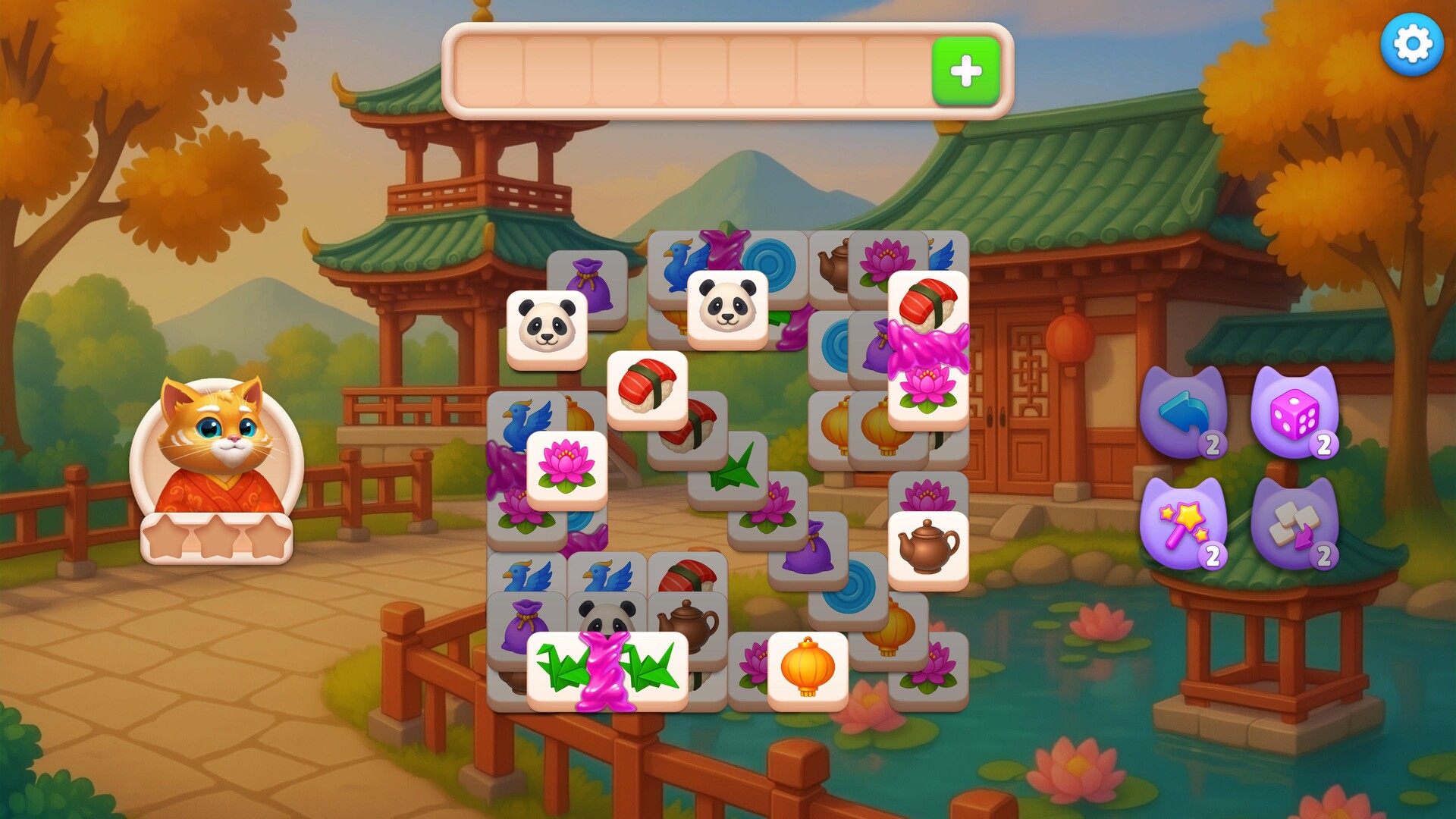Undo the last move with blue arrow
The height and width of the screenshot is (819, 1456).
point(1183,413)
